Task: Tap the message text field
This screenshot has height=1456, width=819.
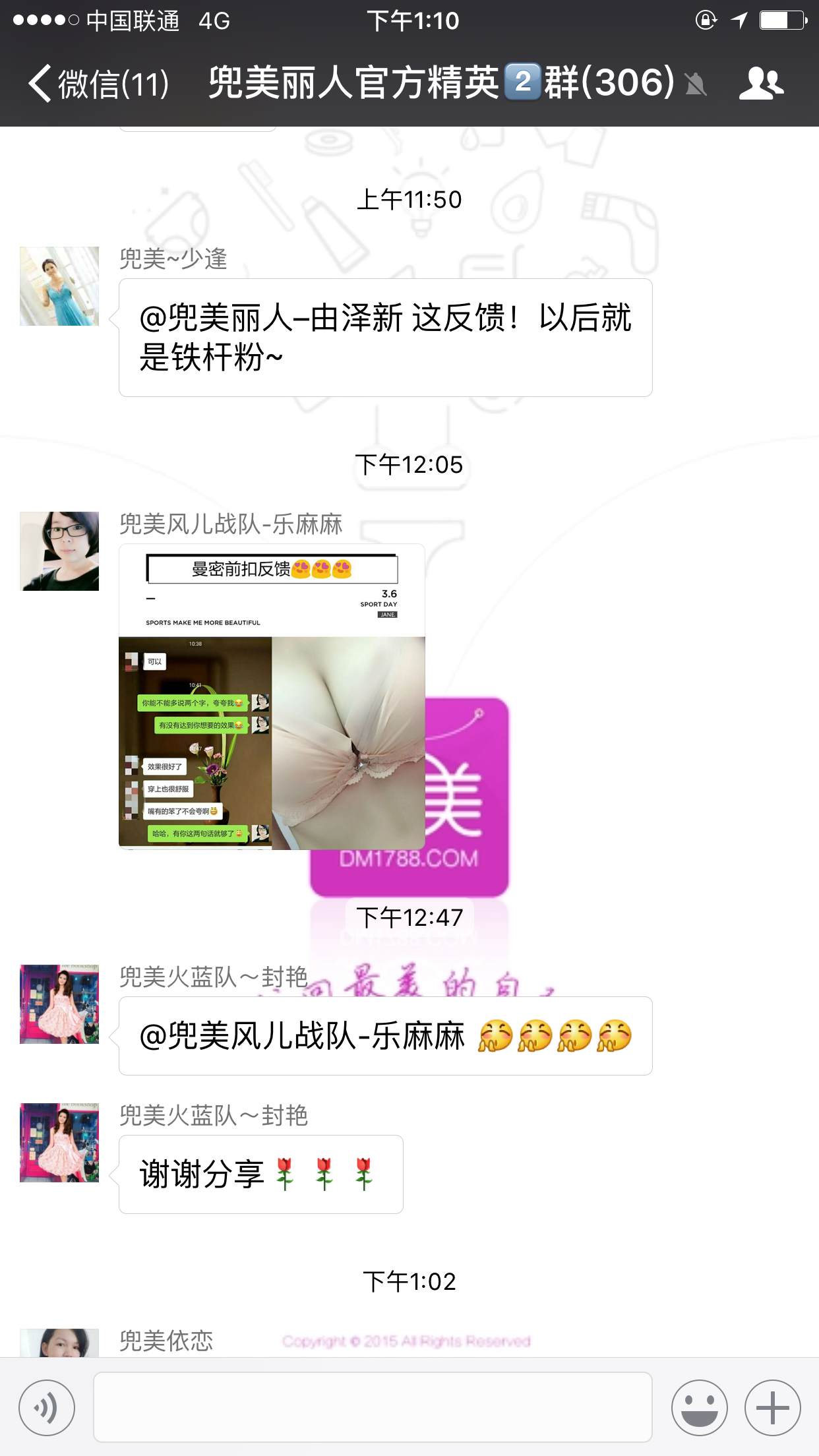Action: click(x=373, y=1407)
